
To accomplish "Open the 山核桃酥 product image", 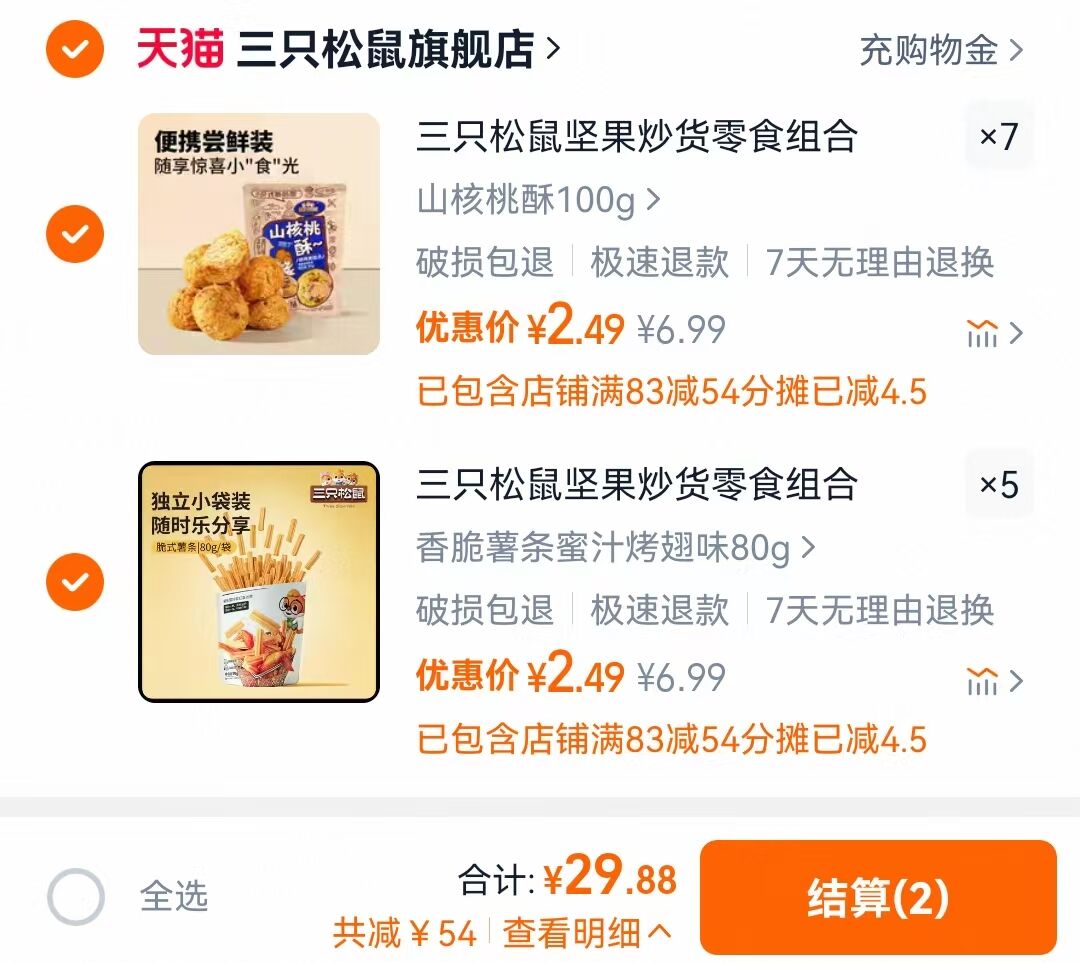I will point(259,234).
